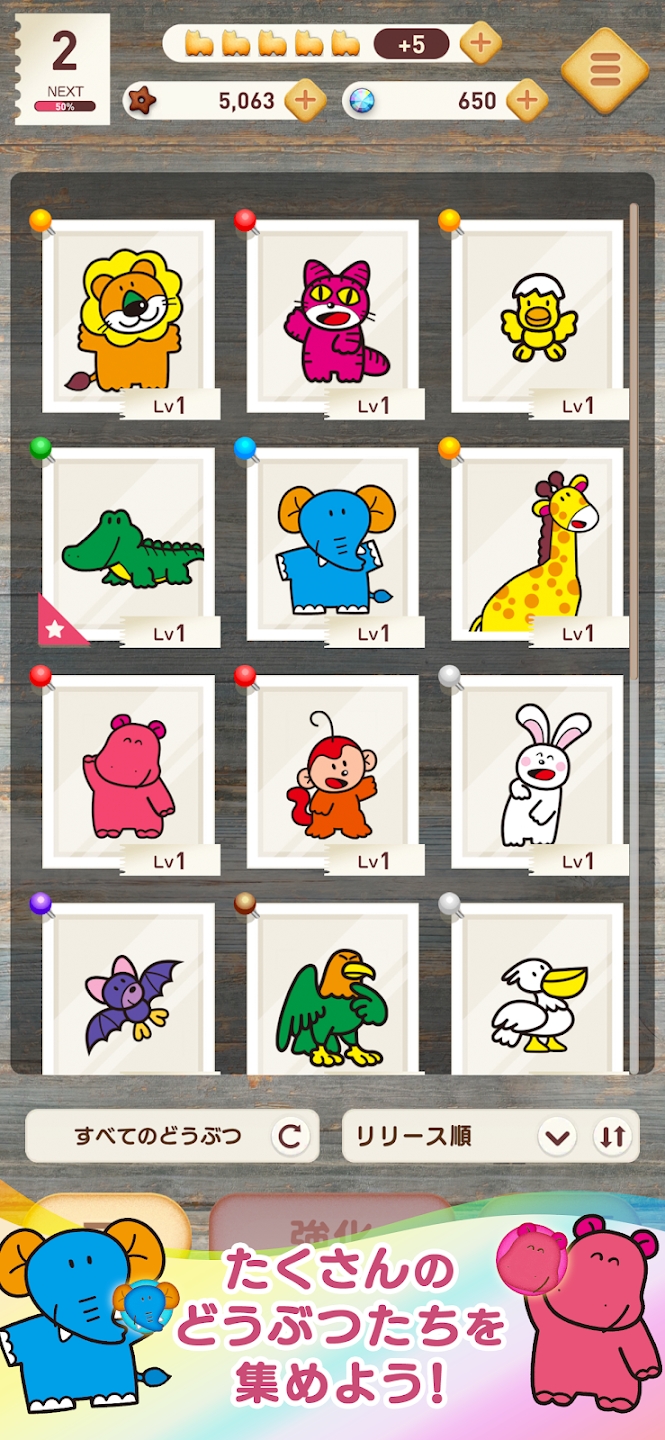Open the hamburger menu

pos(605,71)
